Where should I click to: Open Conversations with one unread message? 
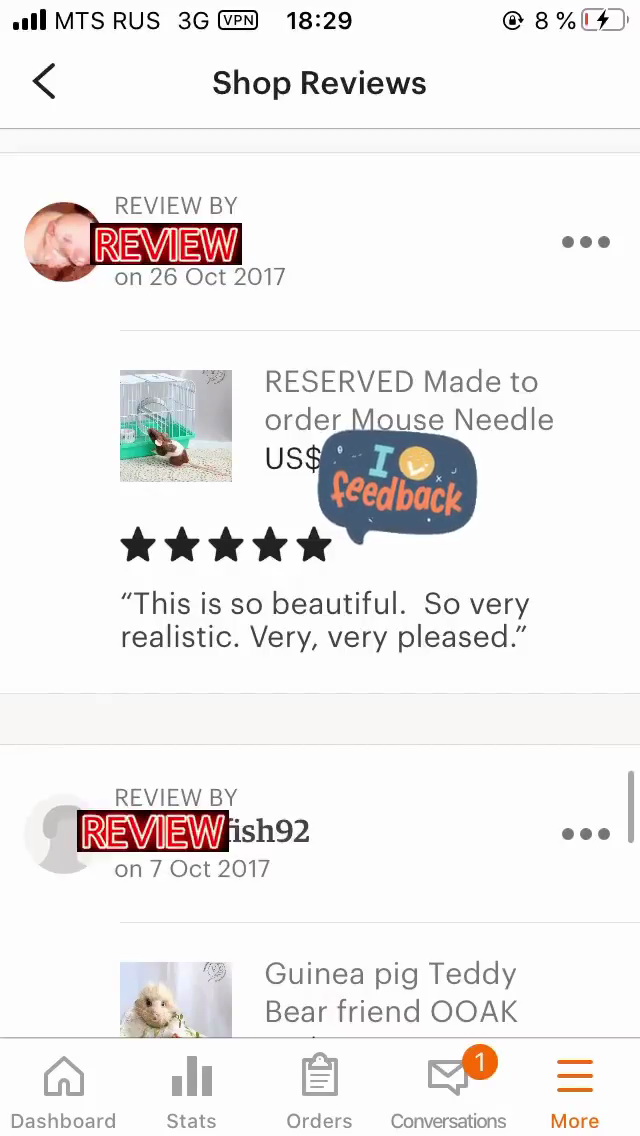click(x=448, y=1093)
